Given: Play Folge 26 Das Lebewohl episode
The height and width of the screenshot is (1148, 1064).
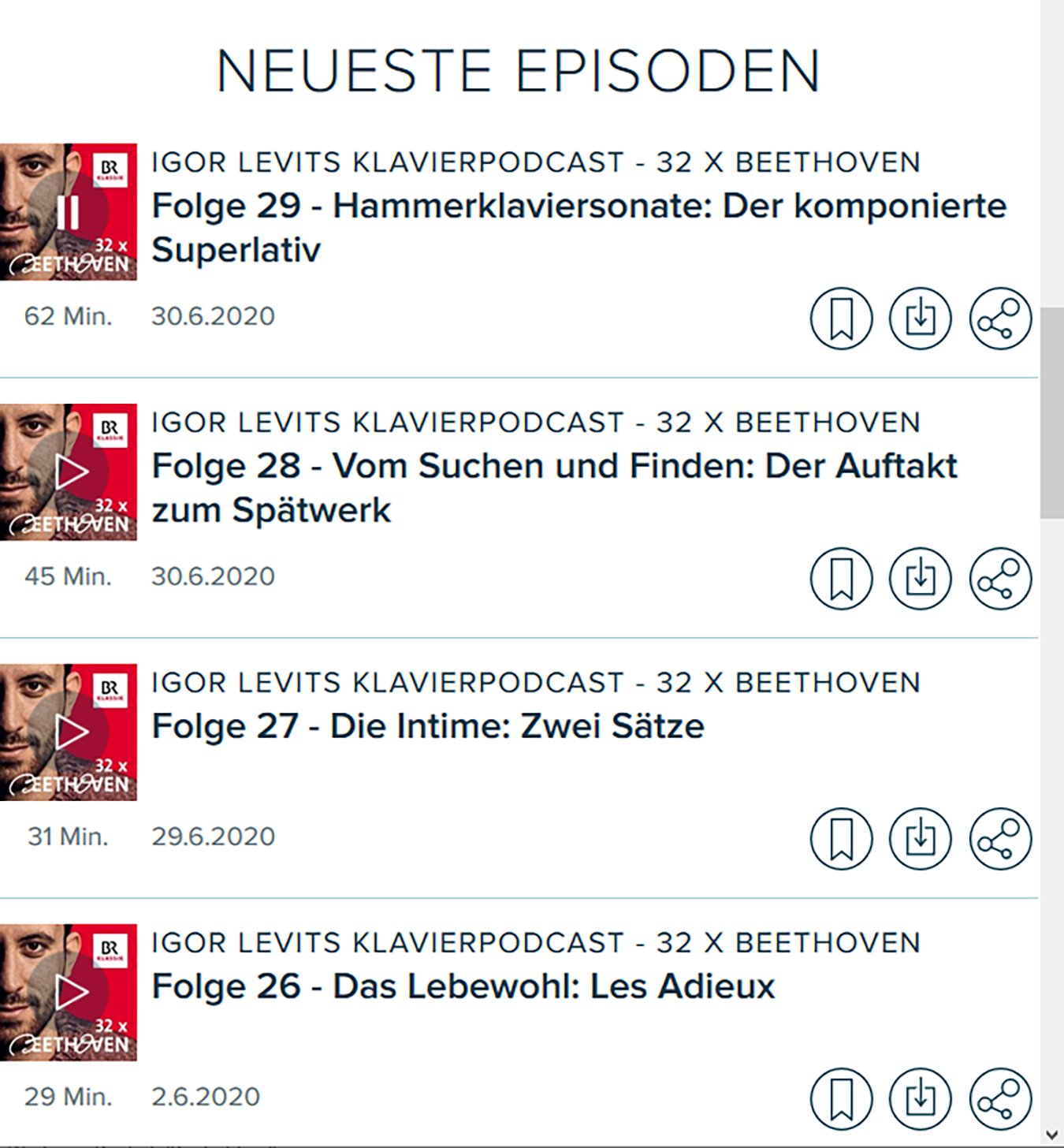Looking at the screenshot, I should point(71,993).
